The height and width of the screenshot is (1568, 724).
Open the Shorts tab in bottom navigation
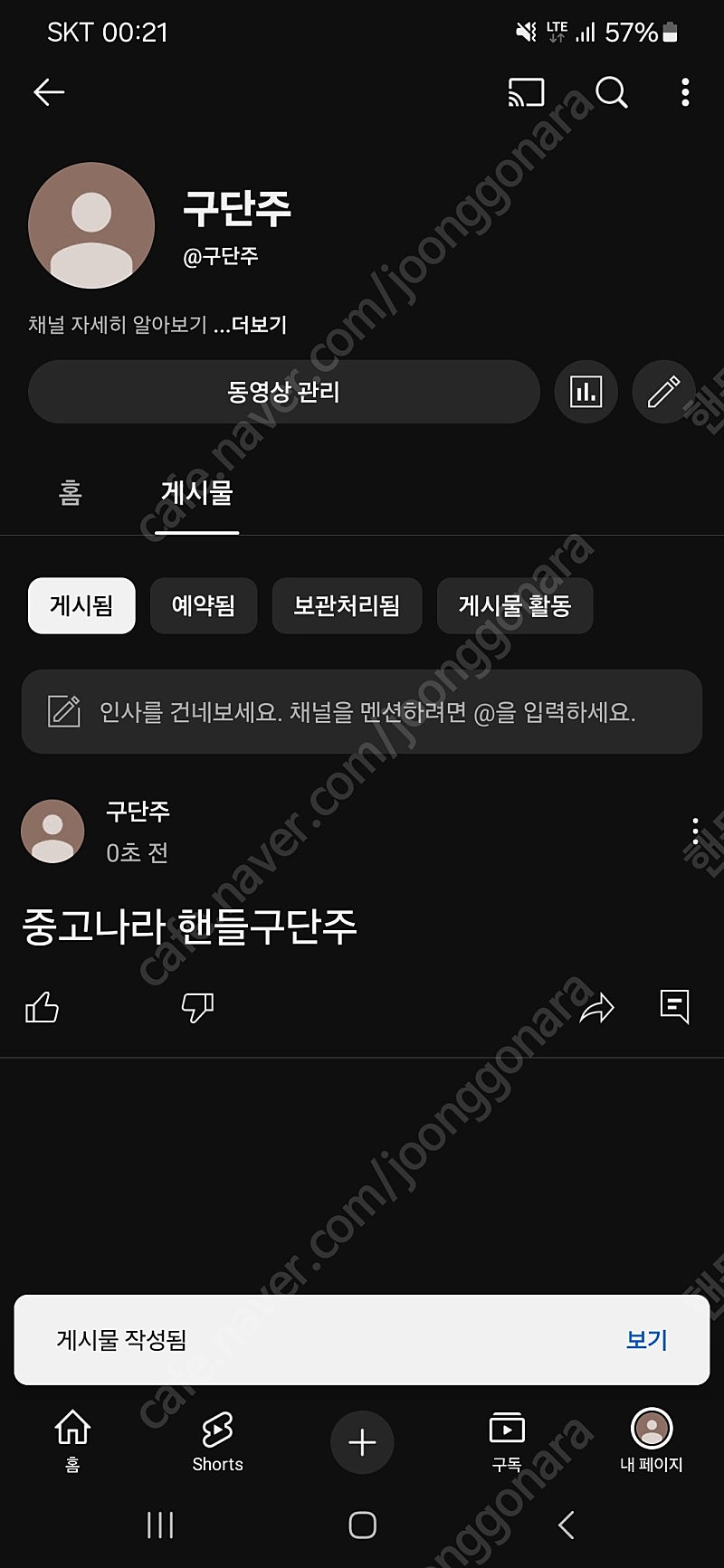tap(217, 1441)
